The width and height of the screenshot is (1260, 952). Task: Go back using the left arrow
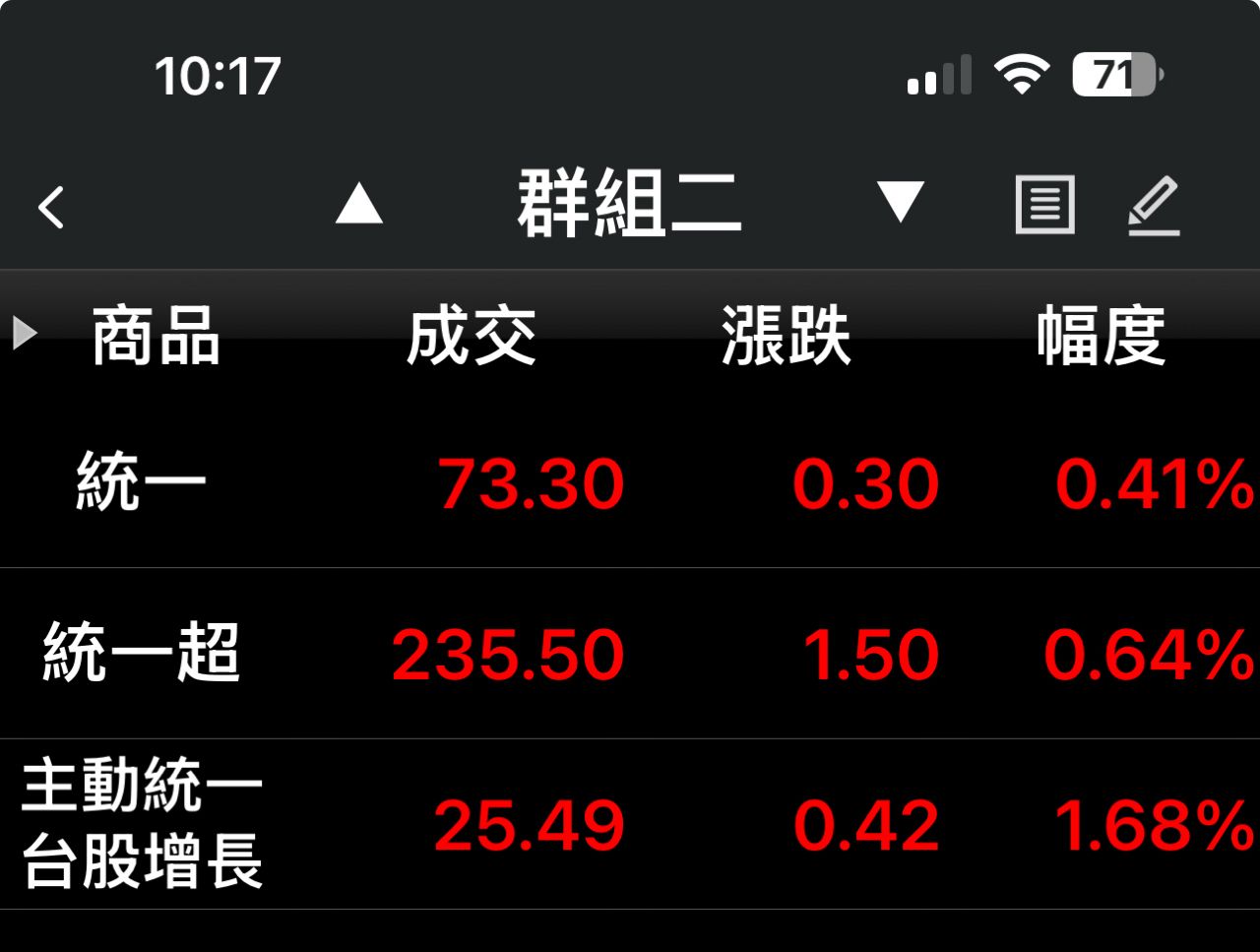click(x=51, y=208)
